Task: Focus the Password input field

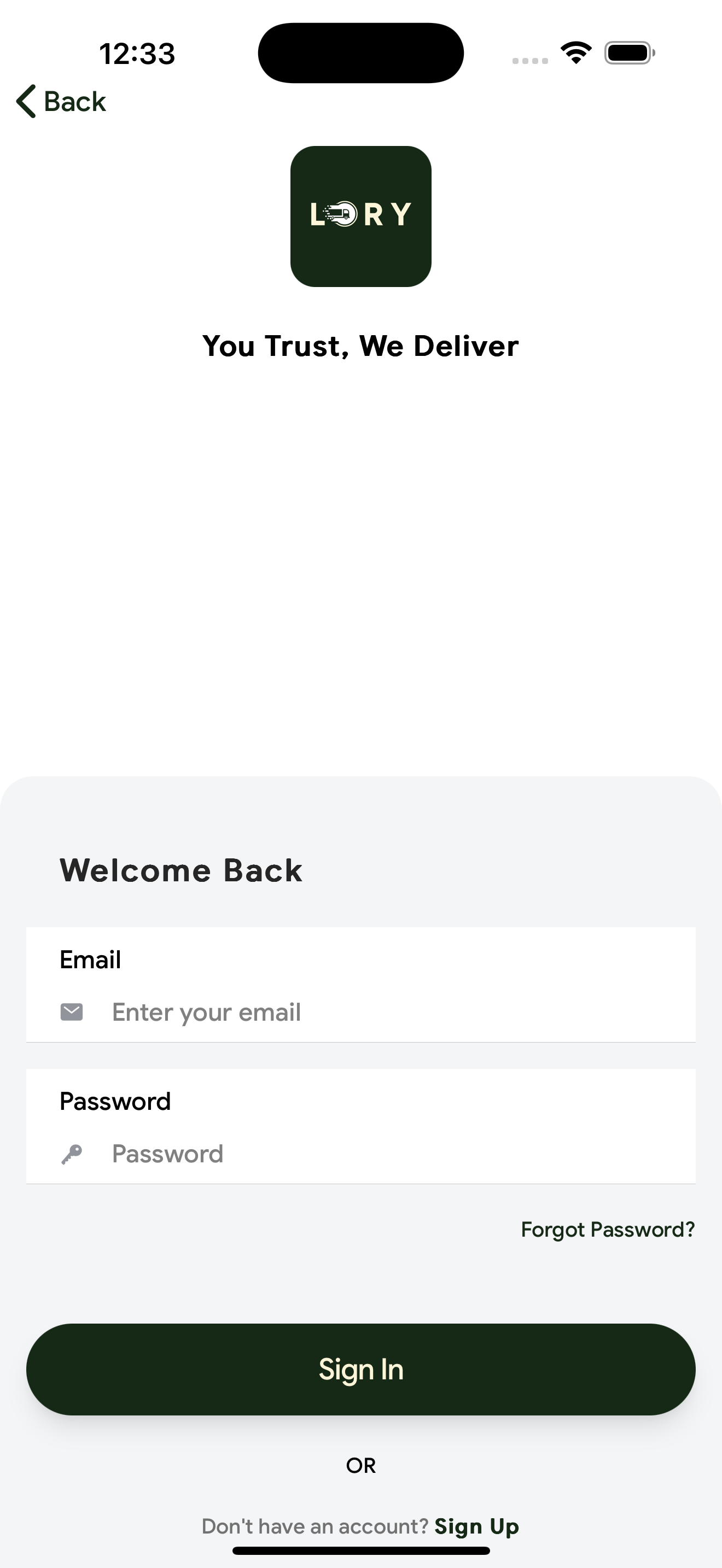Action: pyautogui.click(x=389, y=1154)
